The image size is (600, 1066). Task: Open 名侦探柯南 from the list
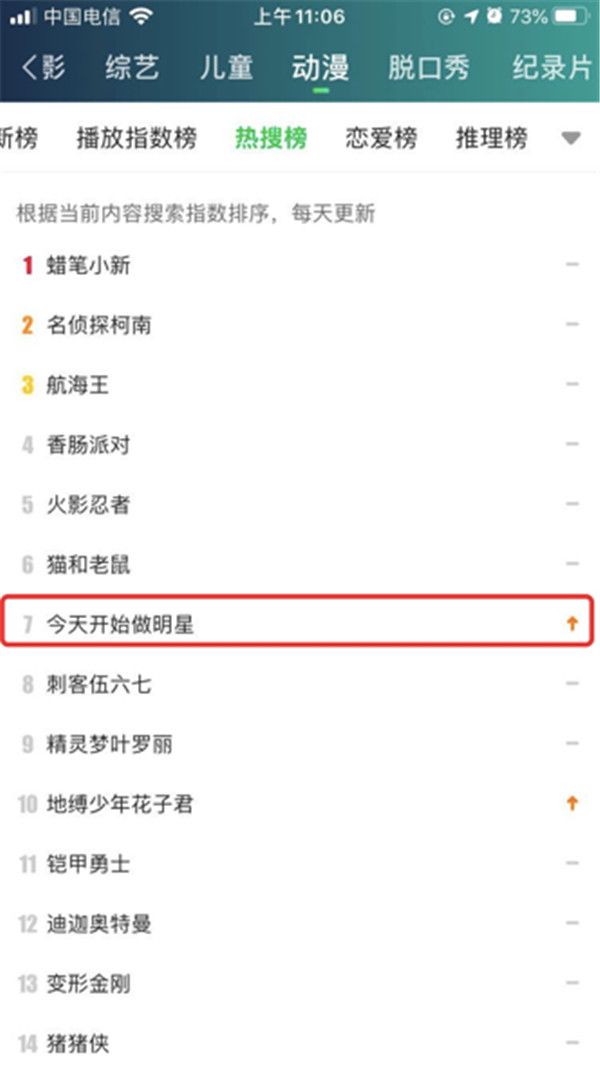[300, 324]
